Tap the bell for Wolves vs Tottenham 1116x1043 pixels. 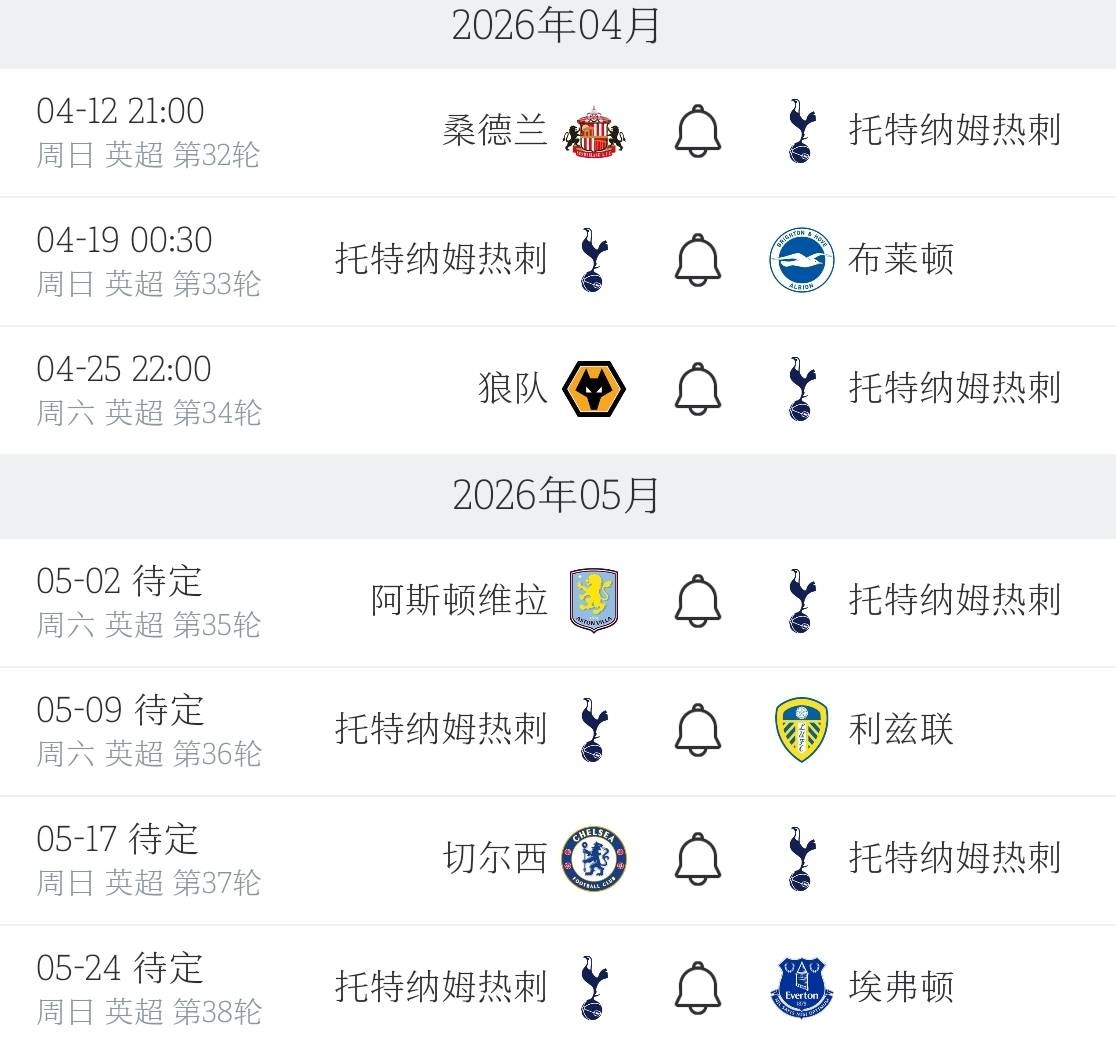tap(698, 389)
